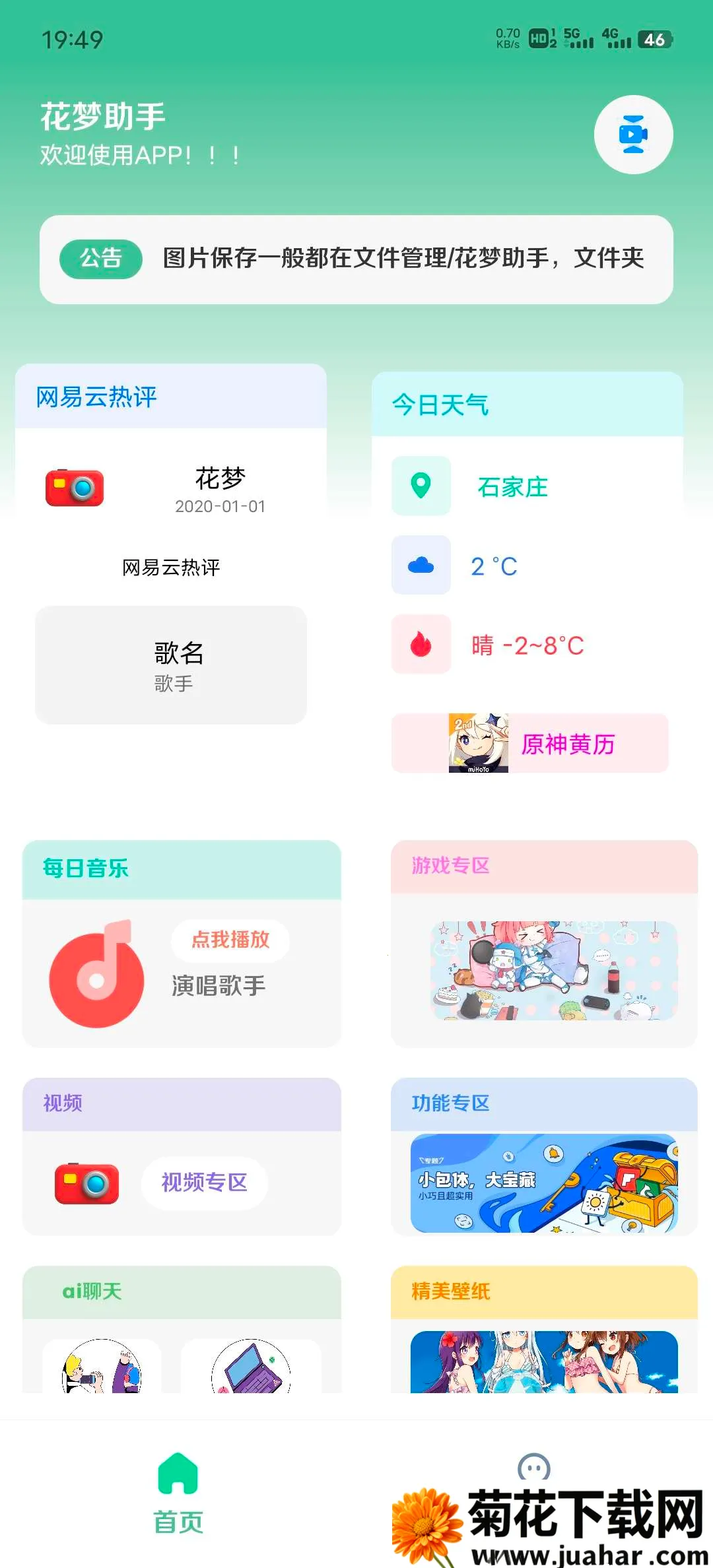Screen dimensions: 713x1568
Task: Open 原神黄历 almanac
Action: click(x=530, y=743)
